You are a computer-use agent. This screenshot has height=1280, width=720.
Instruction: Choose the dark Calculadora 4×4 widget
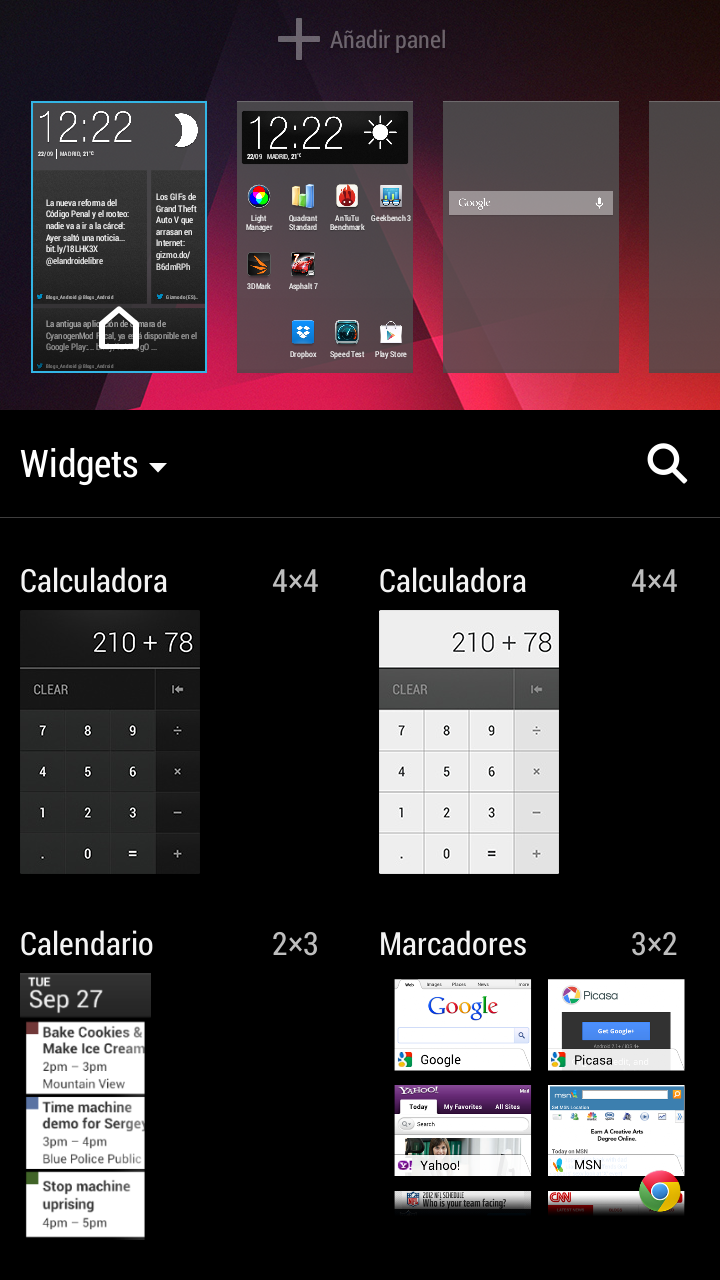point(110,741)
